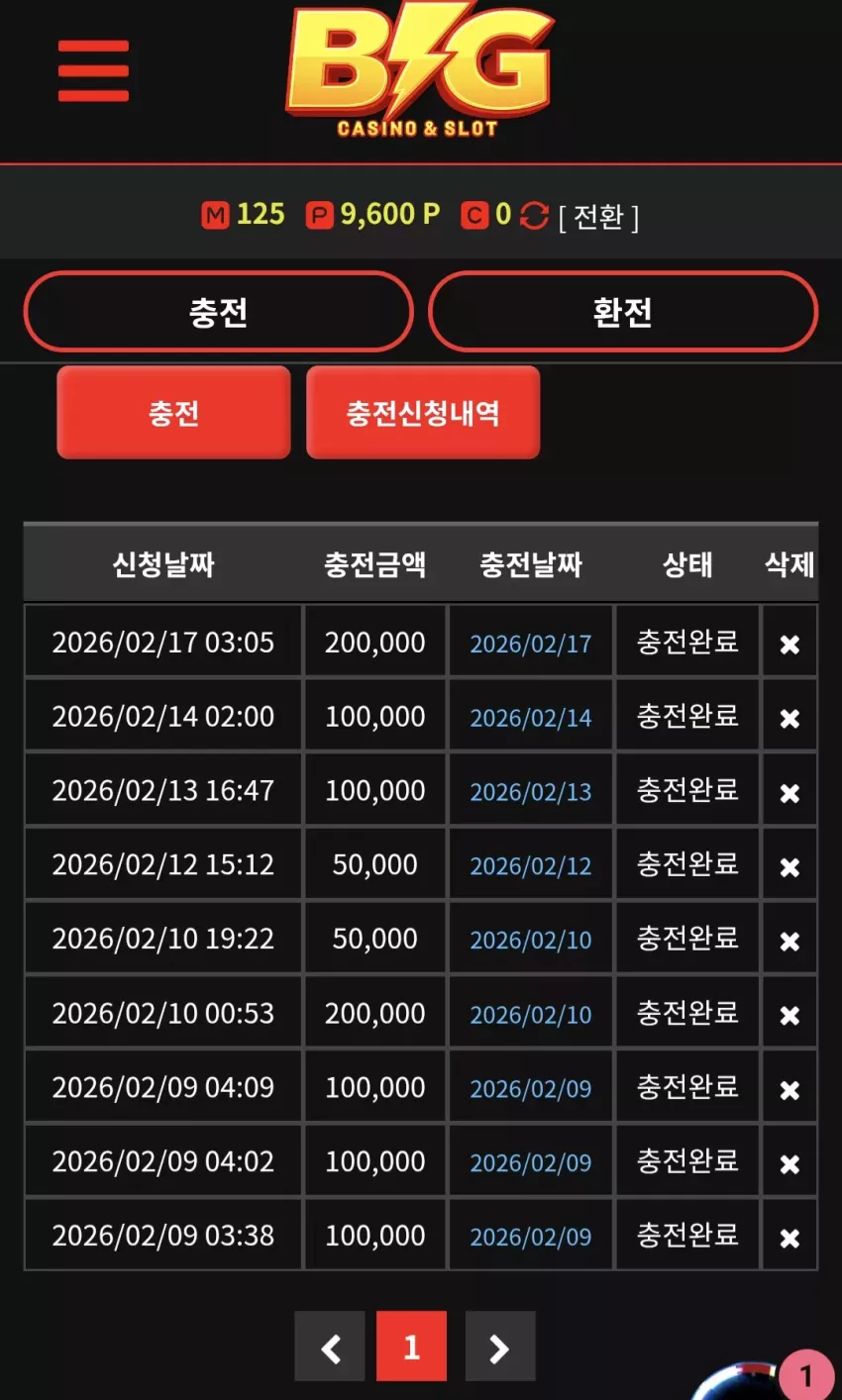Delete the 2026/02/17 03:05 record
The width and height of the screenshot is (842, 1400).
(x=789, y=645)
